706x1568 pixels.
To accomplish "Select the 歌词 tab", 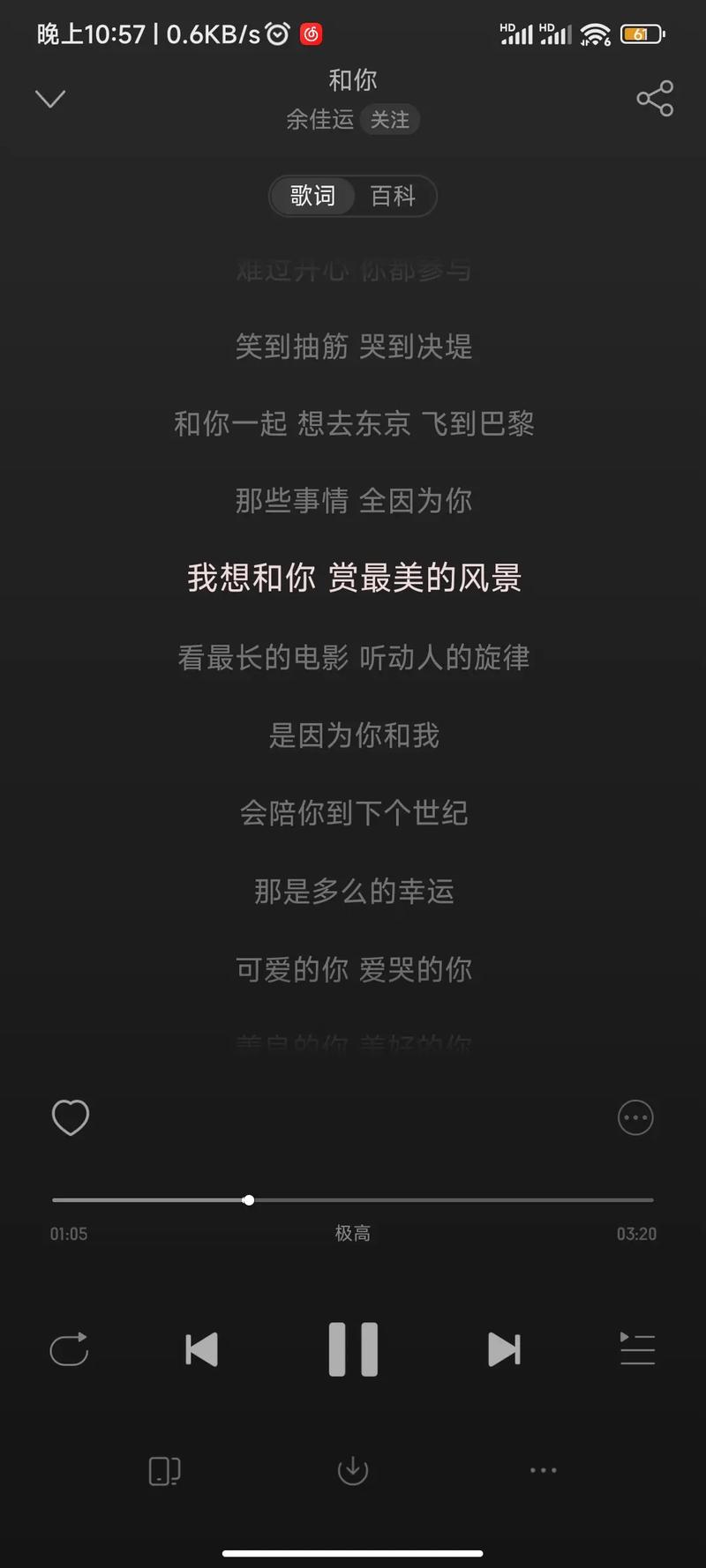I will click(313, 196).
